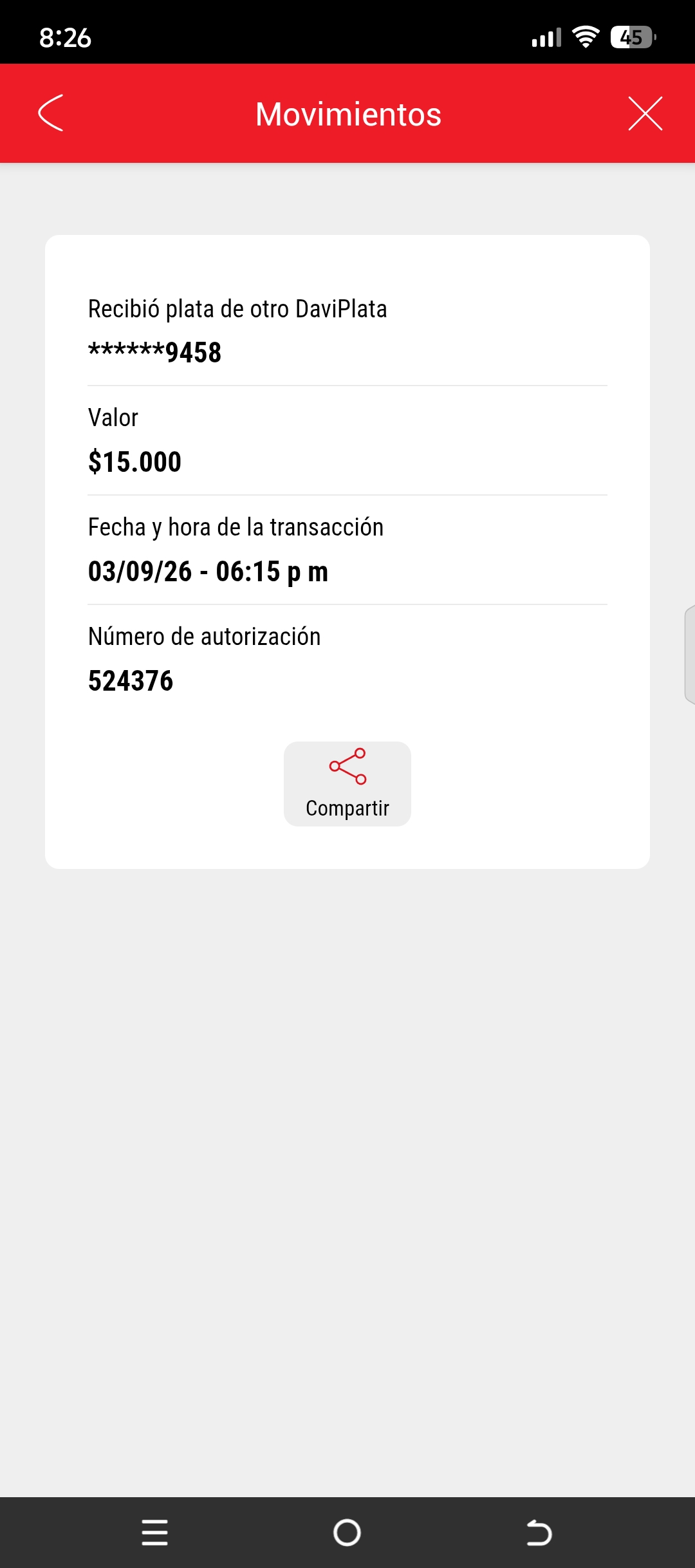Go to the home screen
This screenshot has width=695, height=1568.
(x=347, y=1533)
